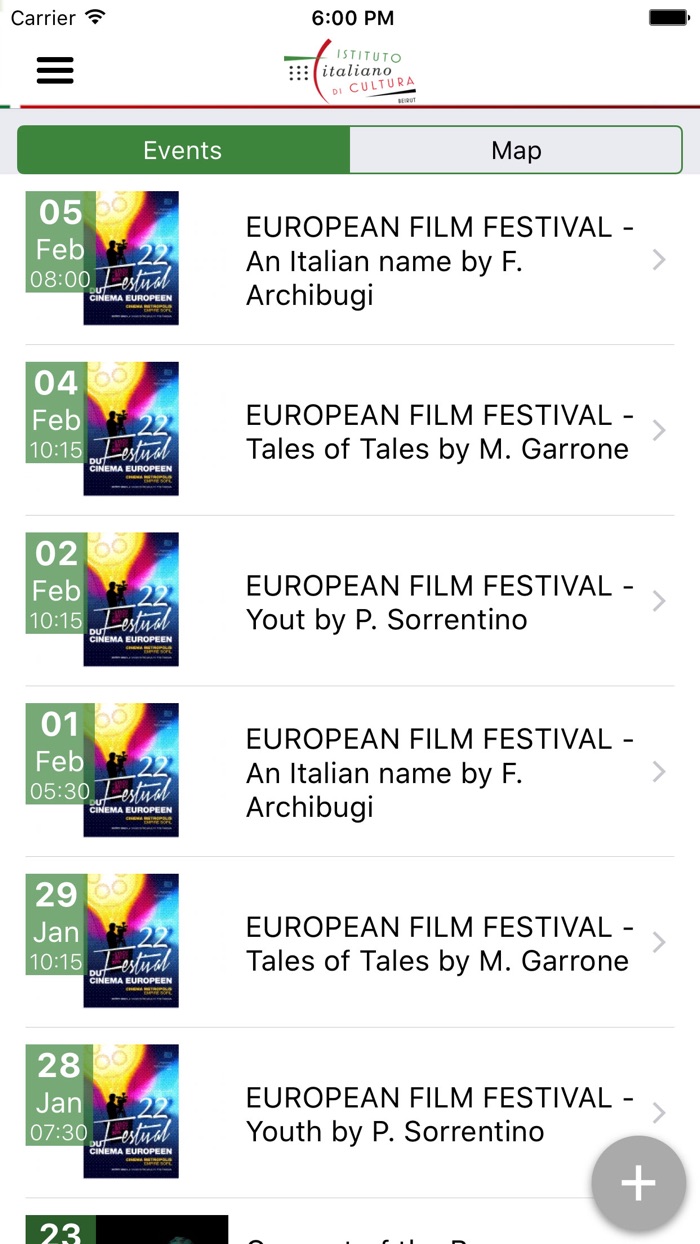Screen dimensions: 700x1244
Task: Open the 02 Feb Yout by P. Sorrentino event
Action: [x=350, y=601]
